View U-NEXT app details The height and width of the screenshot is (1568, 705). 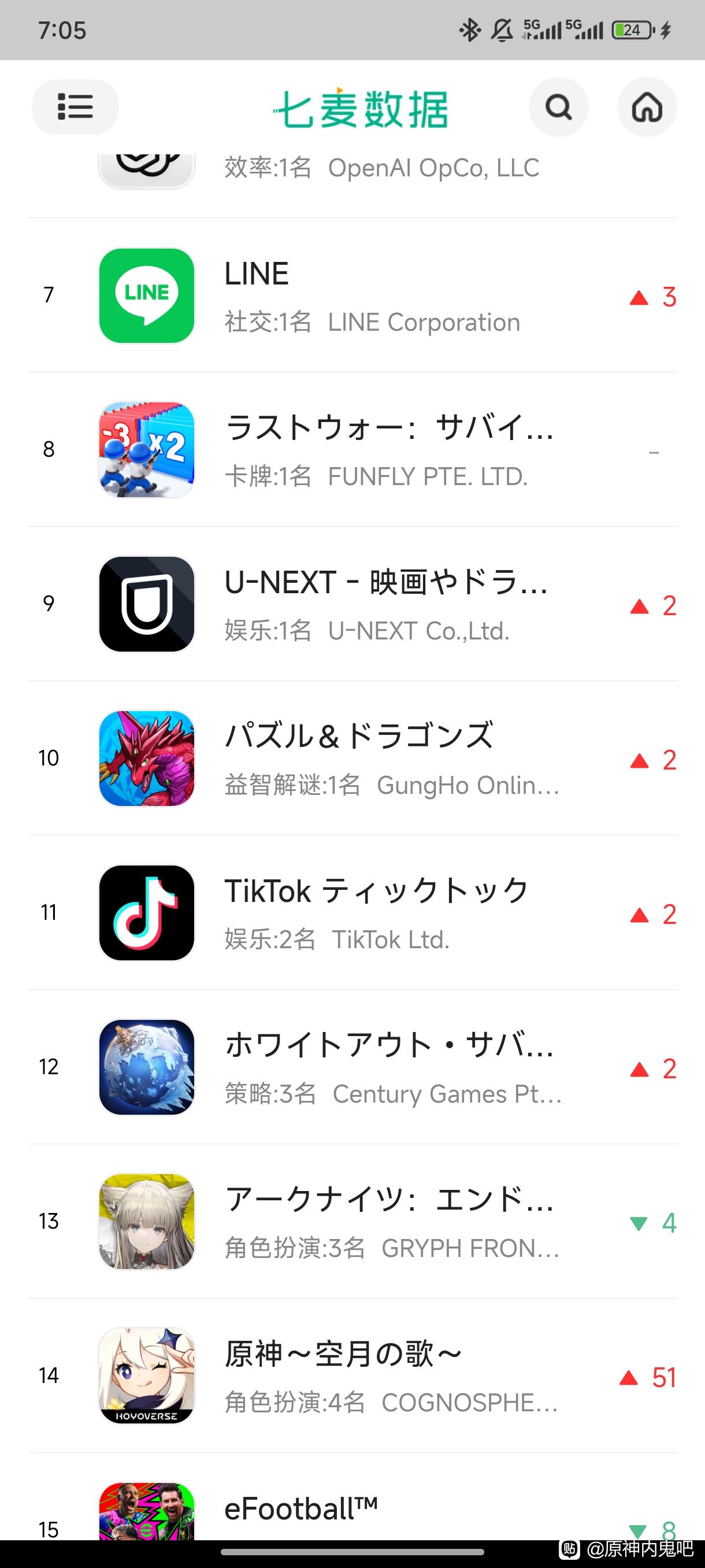352,604
